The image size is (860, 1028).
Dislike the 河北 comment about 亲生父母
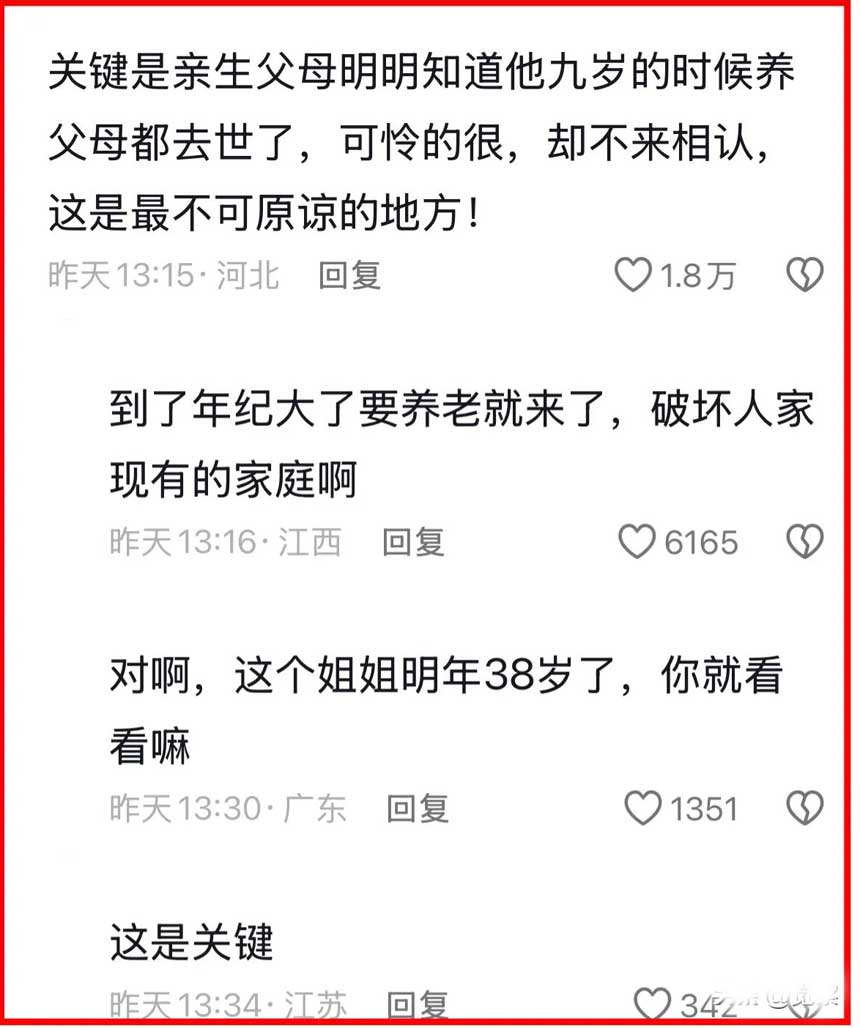[x=804, y=275]
